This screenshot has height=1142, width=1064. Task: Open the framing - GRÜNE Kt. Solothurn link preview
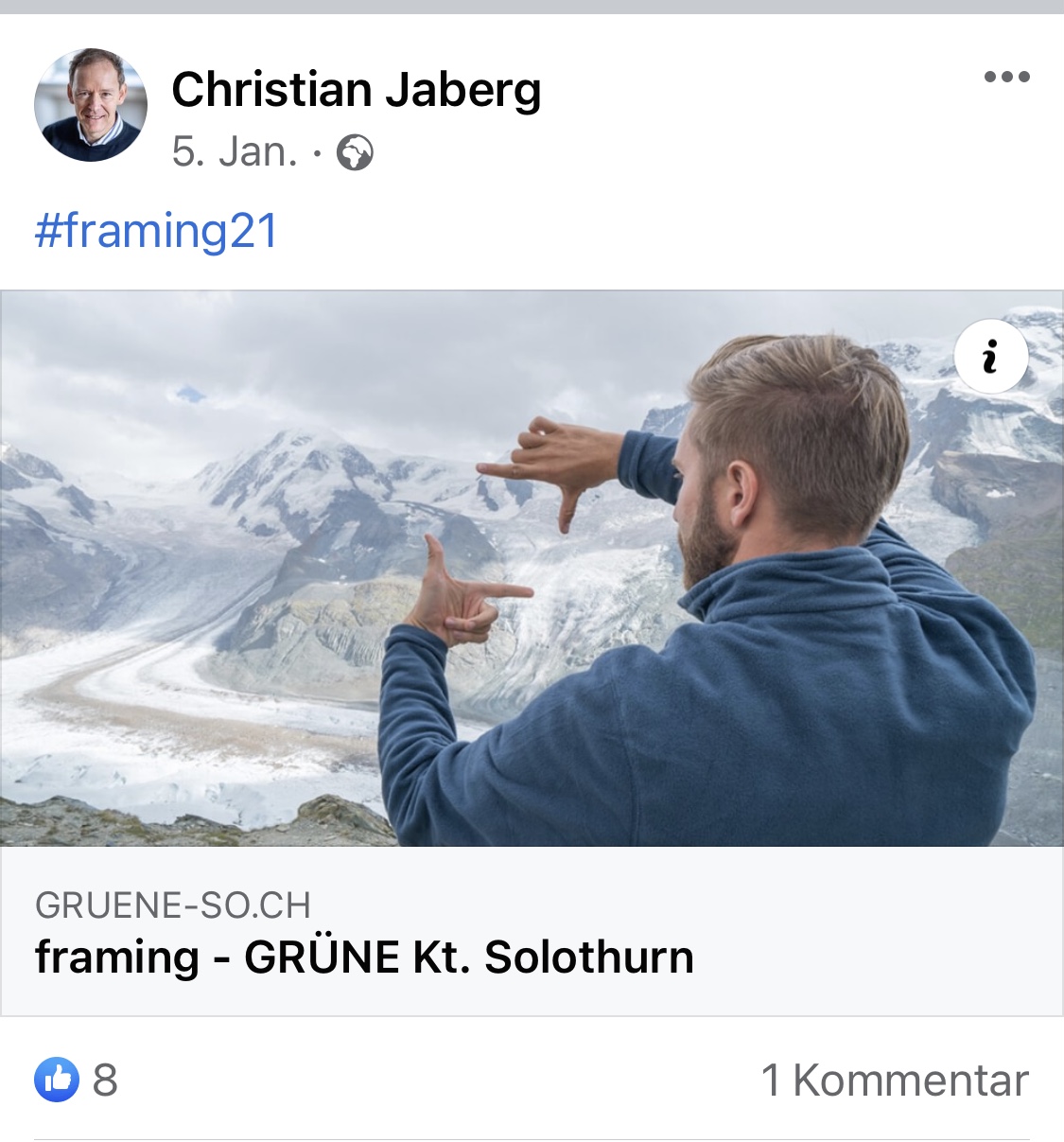coord(364,957)
